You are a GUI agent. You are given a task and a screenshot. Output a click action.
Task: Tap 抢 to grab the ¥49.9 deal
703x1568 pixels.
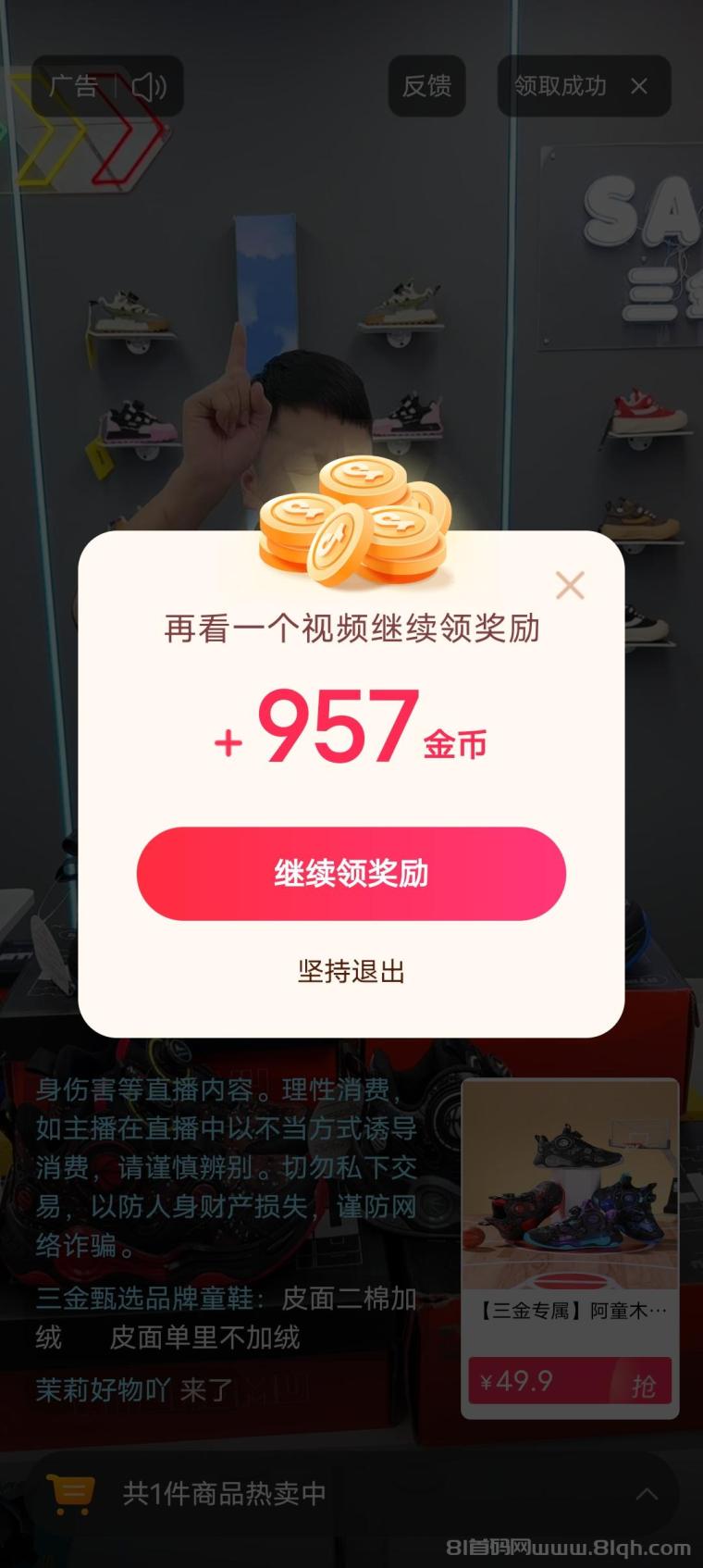(643, 1385)
